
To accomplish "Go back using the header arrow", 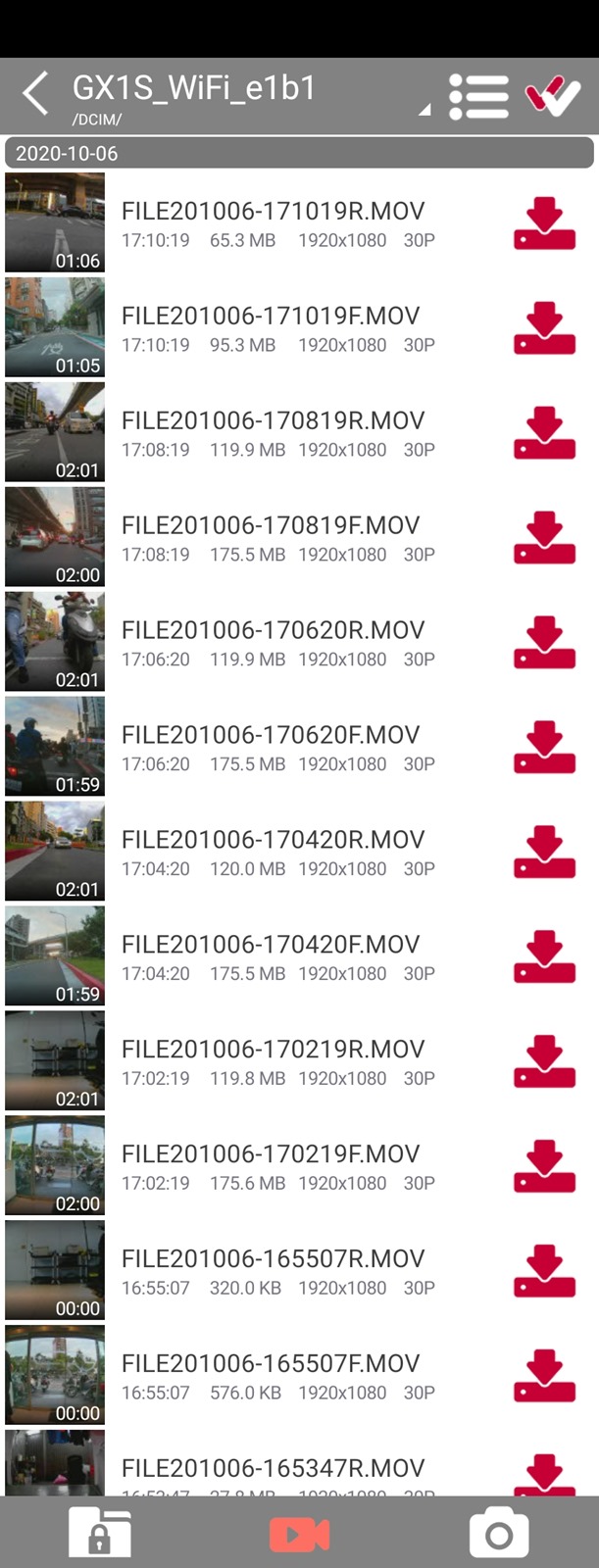I will 35,94.
